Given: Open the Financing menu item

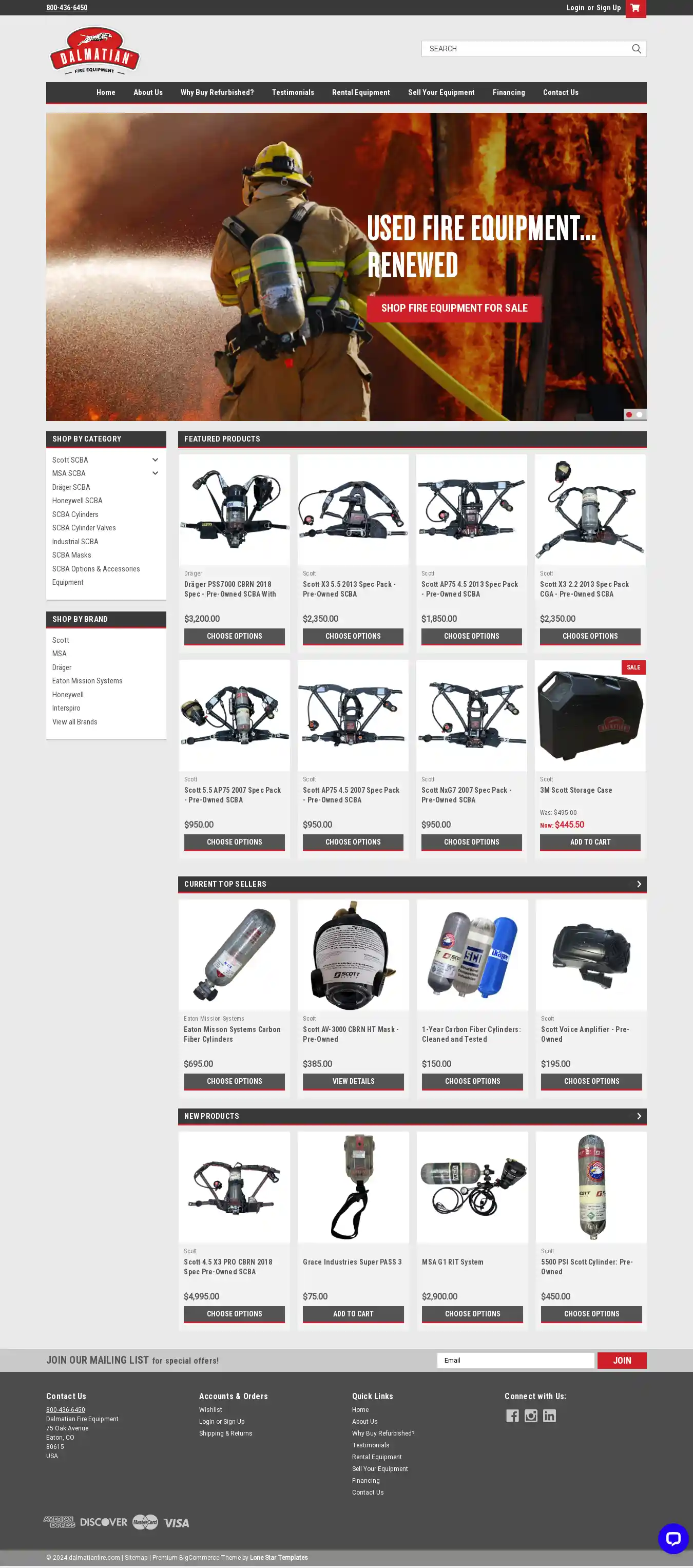Looking at the screenshot, I should (x=508, y=92).
